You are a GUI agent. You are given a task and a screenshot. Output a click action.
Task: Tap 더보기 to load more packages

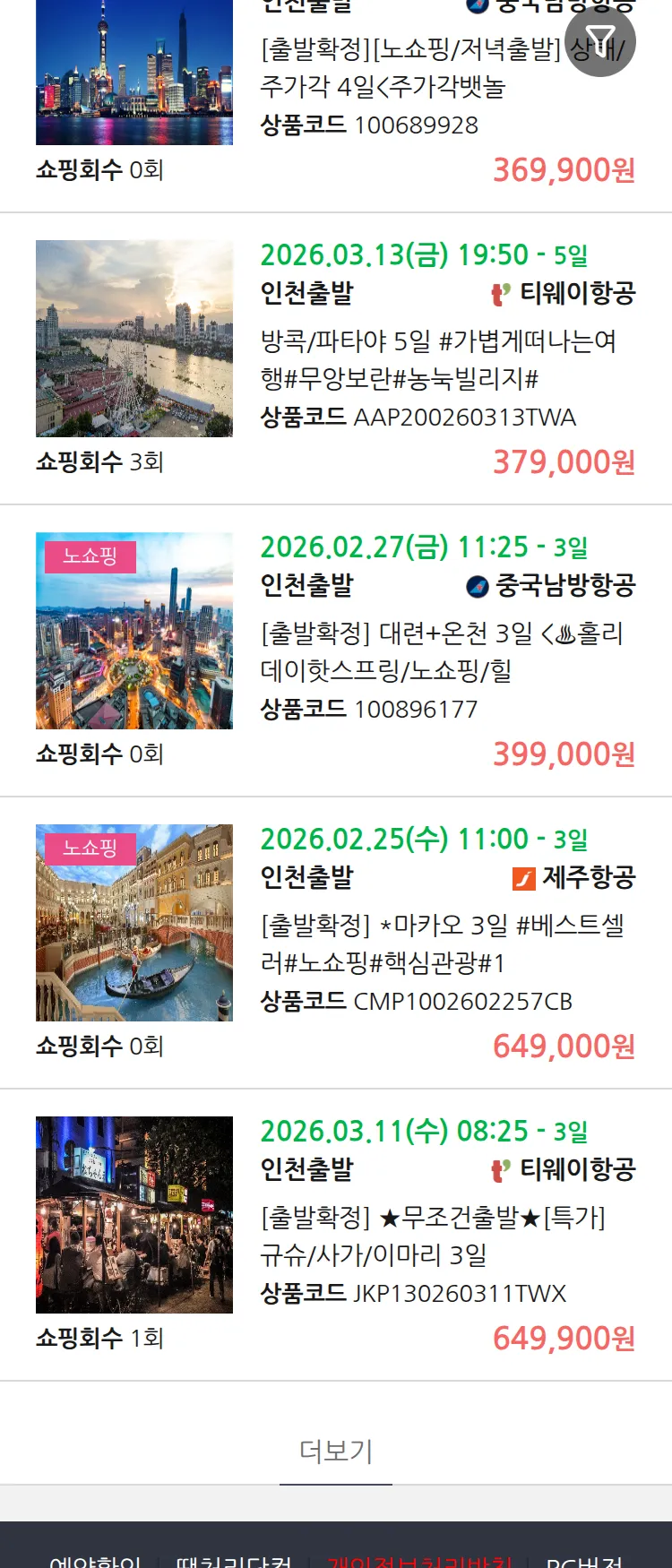tap(336, 1451)
